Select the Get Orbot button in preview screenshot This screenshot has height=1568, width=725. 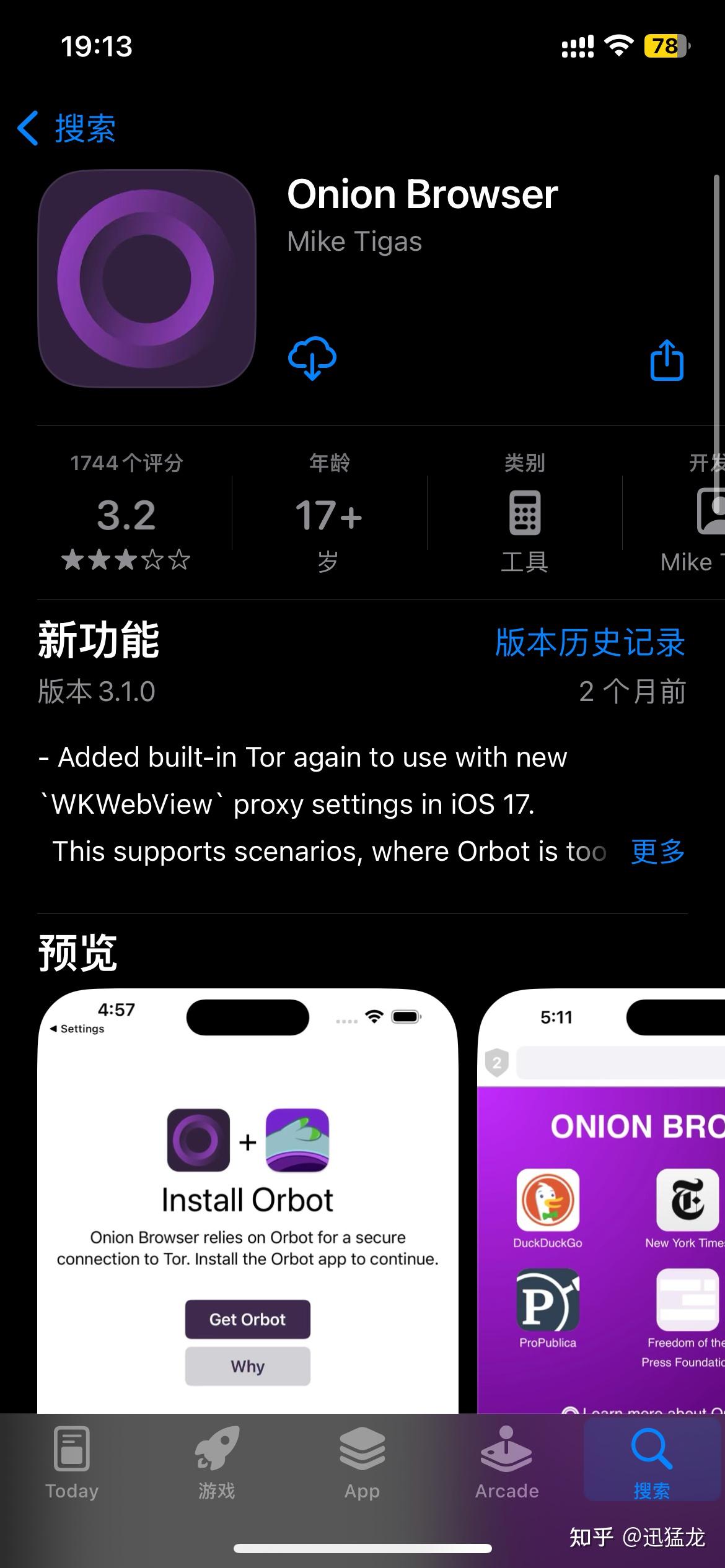click(247, 1318)
